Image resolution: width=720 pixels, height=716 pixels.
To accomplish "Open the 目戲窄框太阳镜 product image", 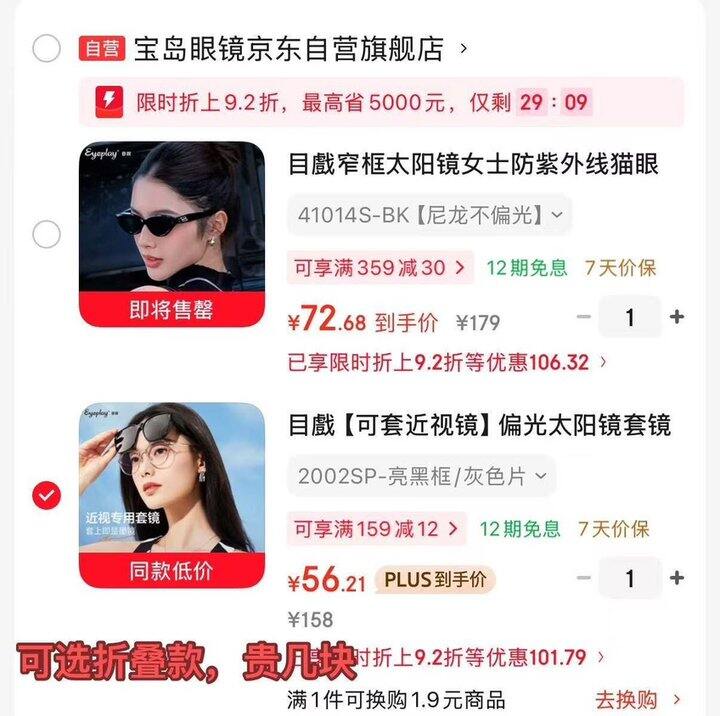I will 172,234.
